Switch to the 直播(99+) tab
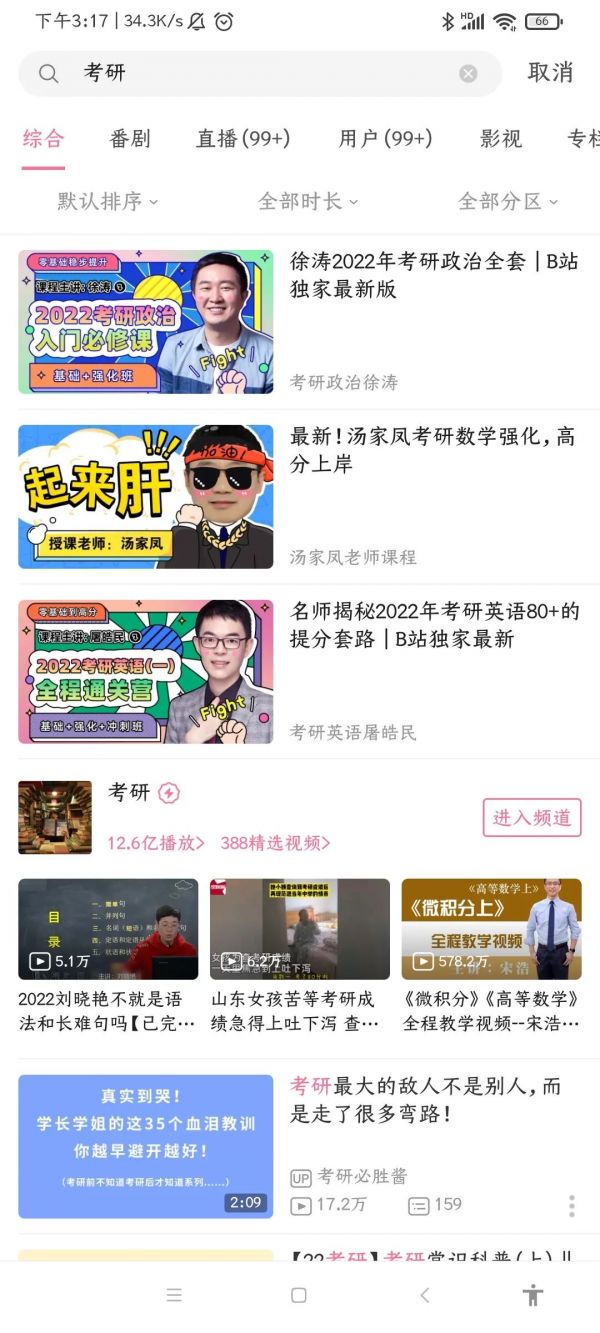This screenshot has width=600, height=1333. pyautogui.click(x=243, y=138)
